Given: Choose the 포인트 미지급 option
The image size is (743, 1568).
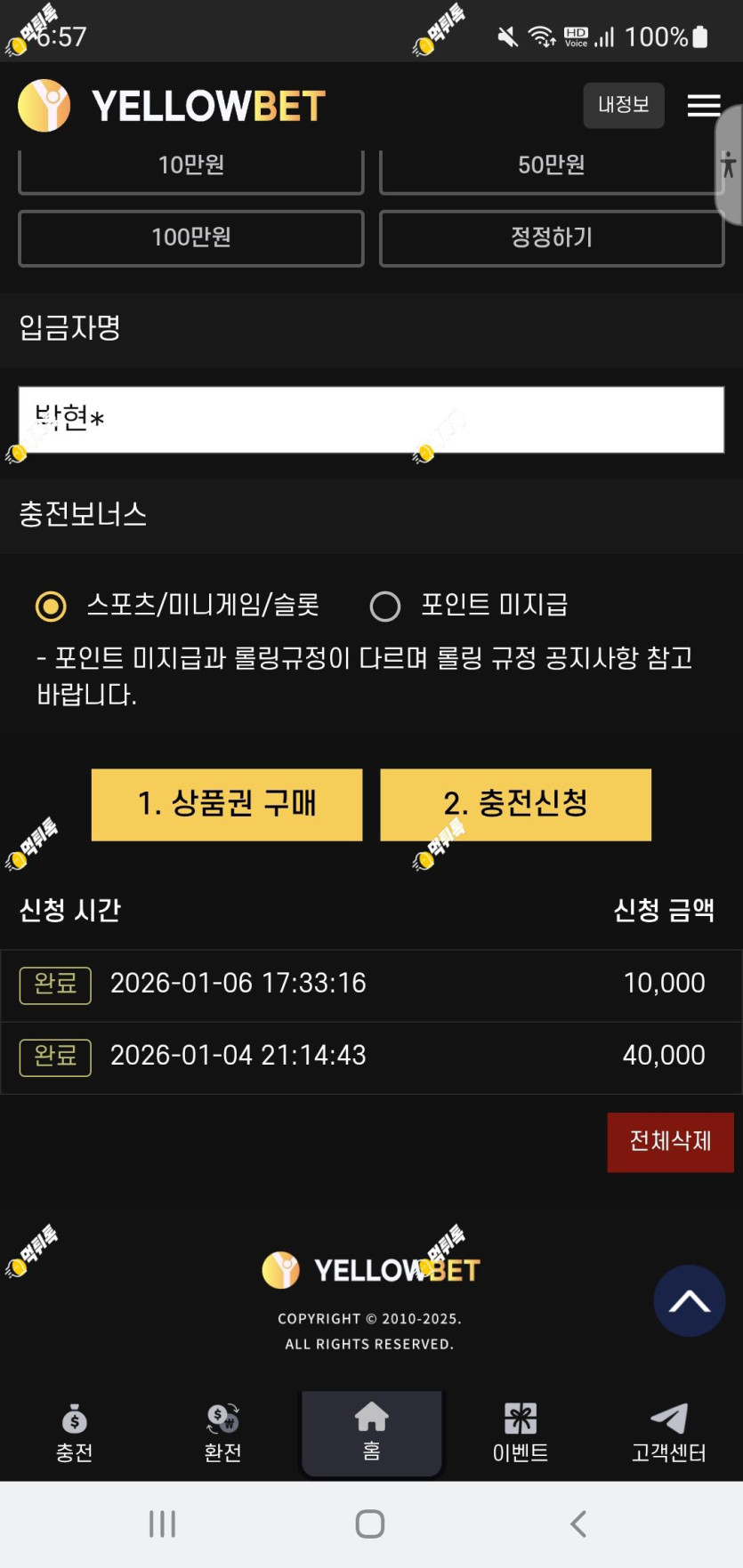Looking at the screenshot, I should pyautogui.click(x=385, y=606).
